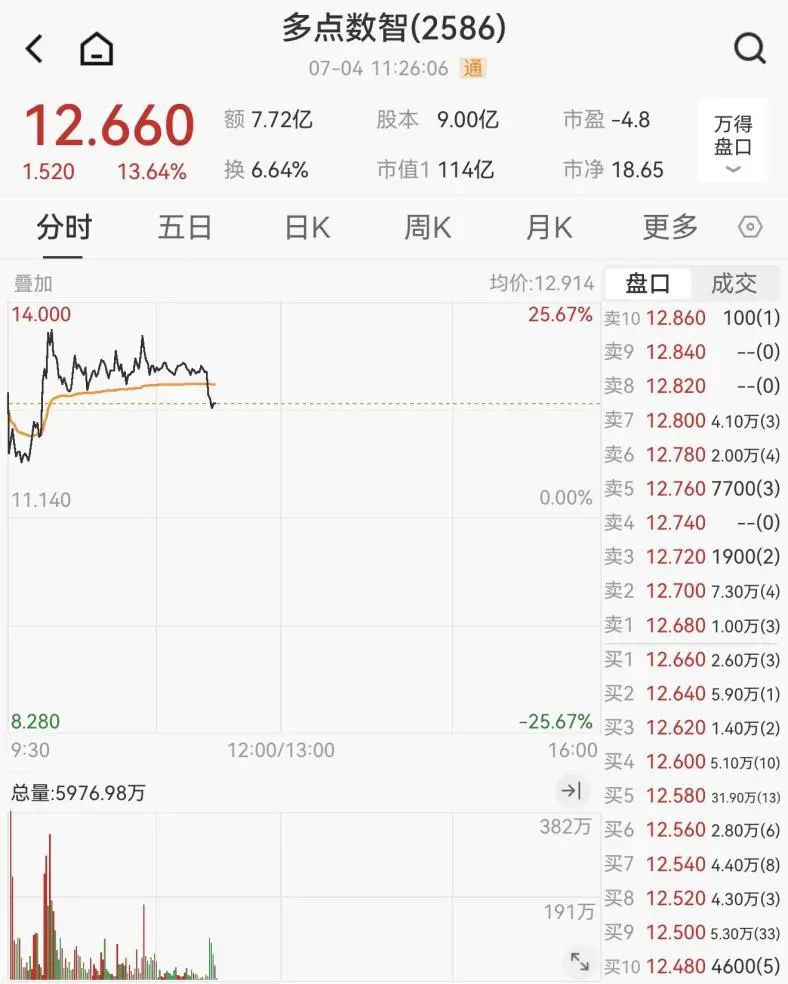The height and width of the screenshot is (984, 788).
Task: Click the expand arrow in volume panel corner
Action: pyautogui.click(x=578, y=961)
